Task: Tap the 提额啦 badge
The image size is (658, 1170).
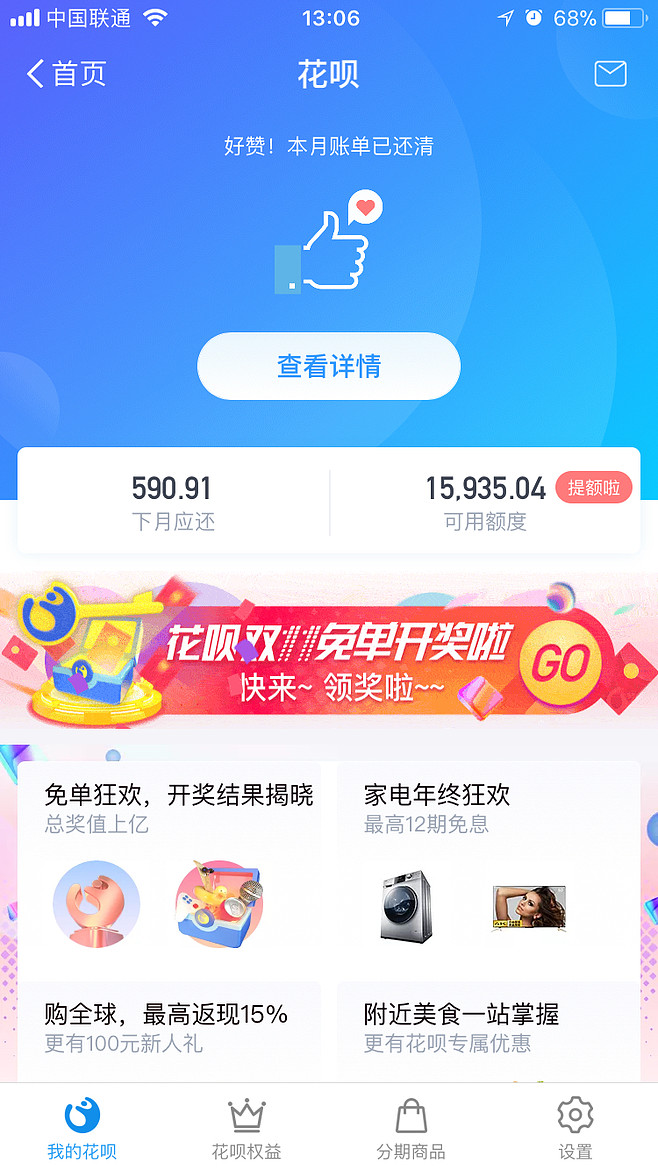Action: (594, 488)
